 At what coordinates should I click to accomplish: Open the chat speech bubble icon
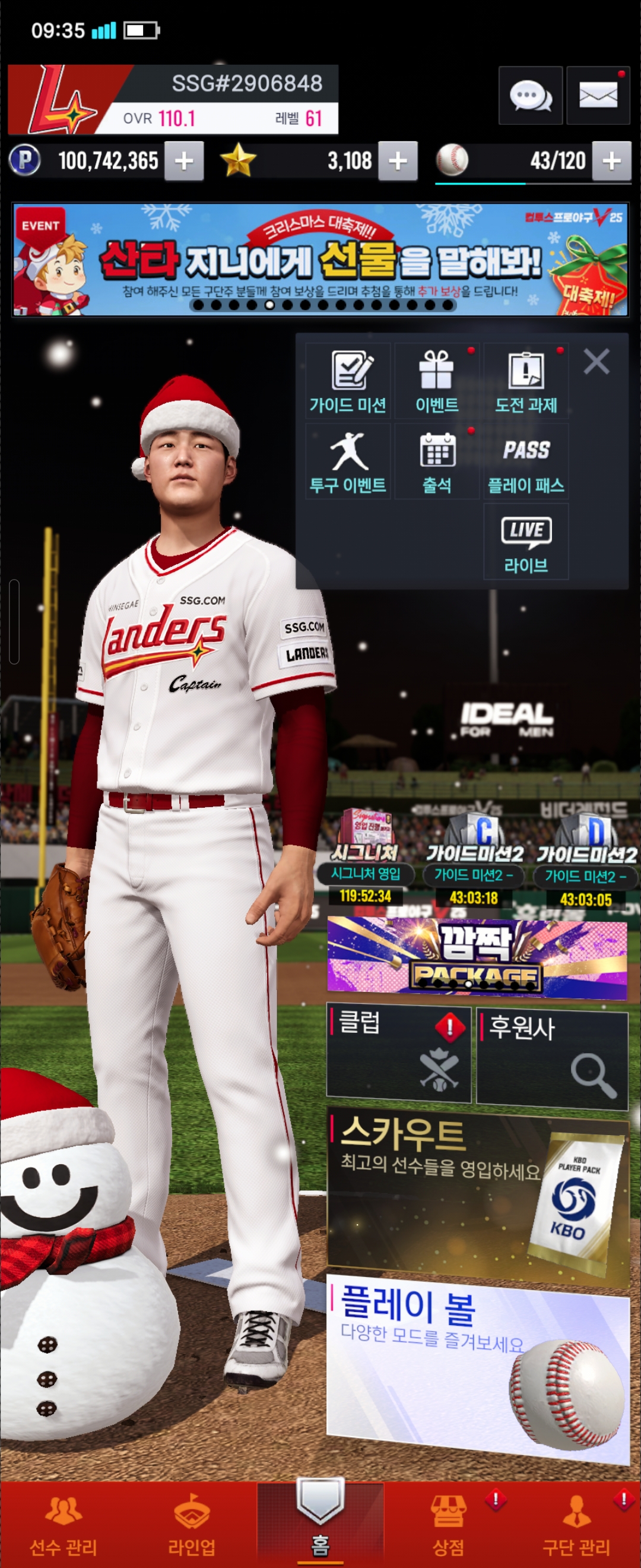tap(529, 96)
